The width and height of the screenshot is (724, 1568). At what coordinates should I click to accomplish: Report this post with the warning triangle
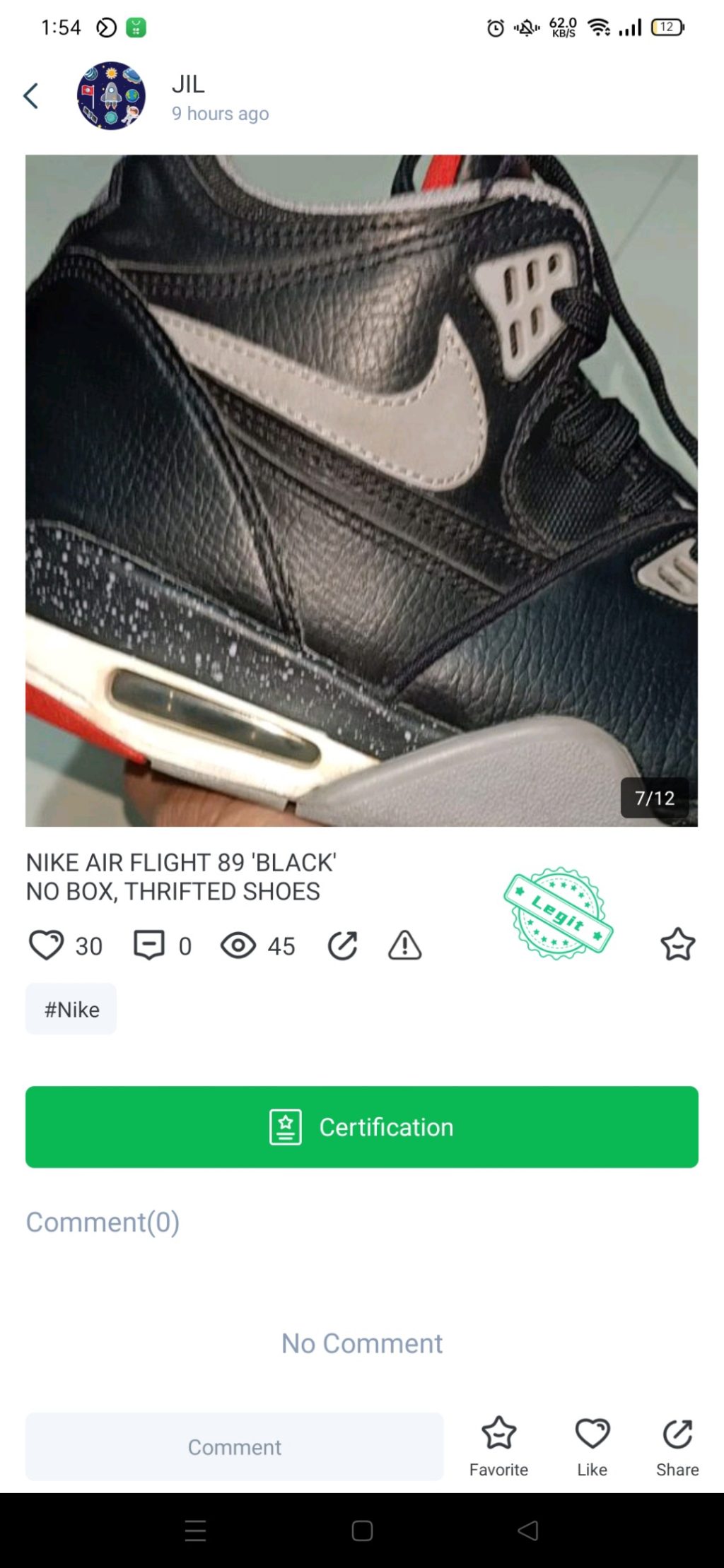pyautogui.click(x=405, y=945)
